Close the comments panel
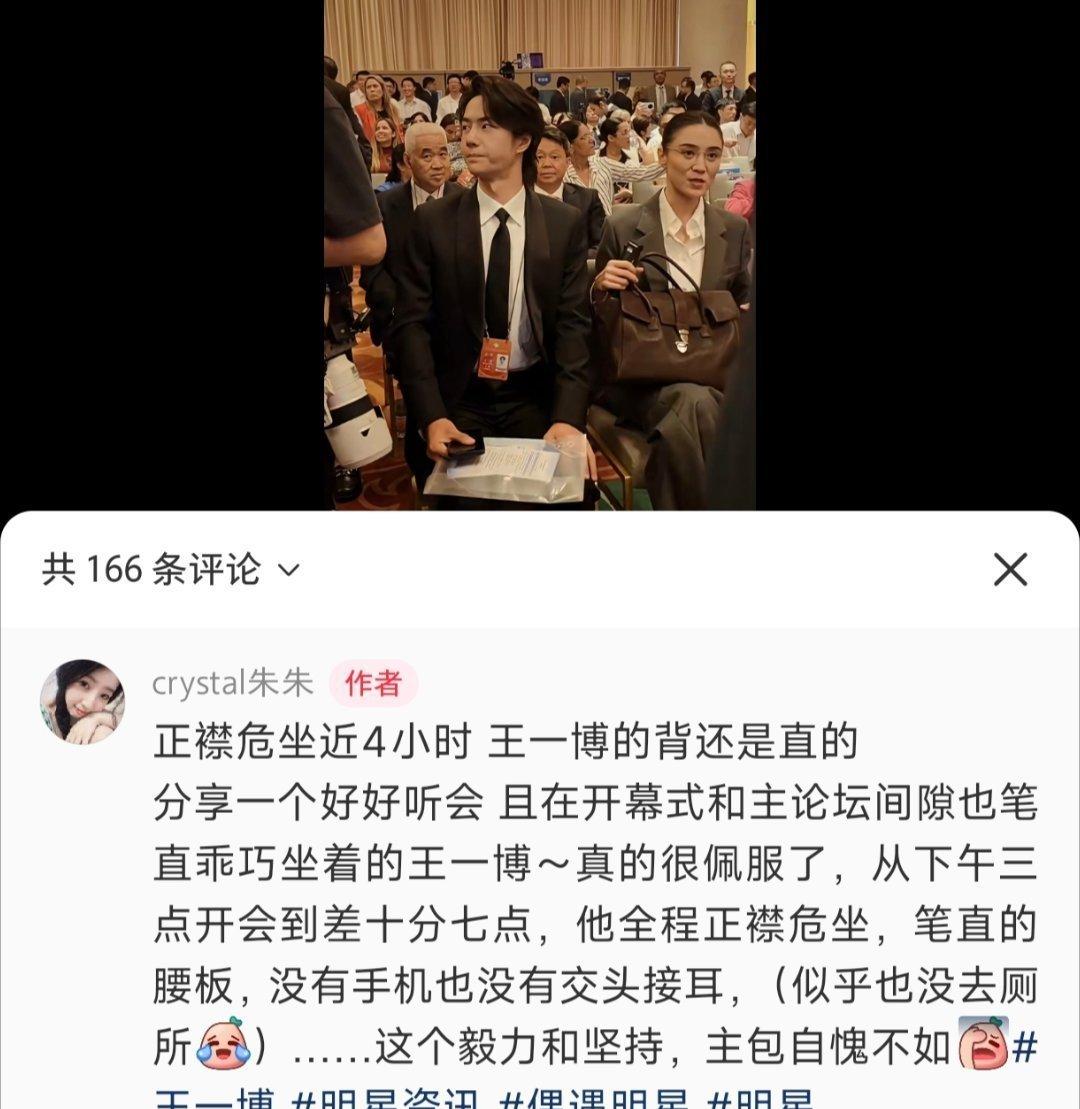This screenshot has width=1080, height=1109. [x=1010, y=570]
